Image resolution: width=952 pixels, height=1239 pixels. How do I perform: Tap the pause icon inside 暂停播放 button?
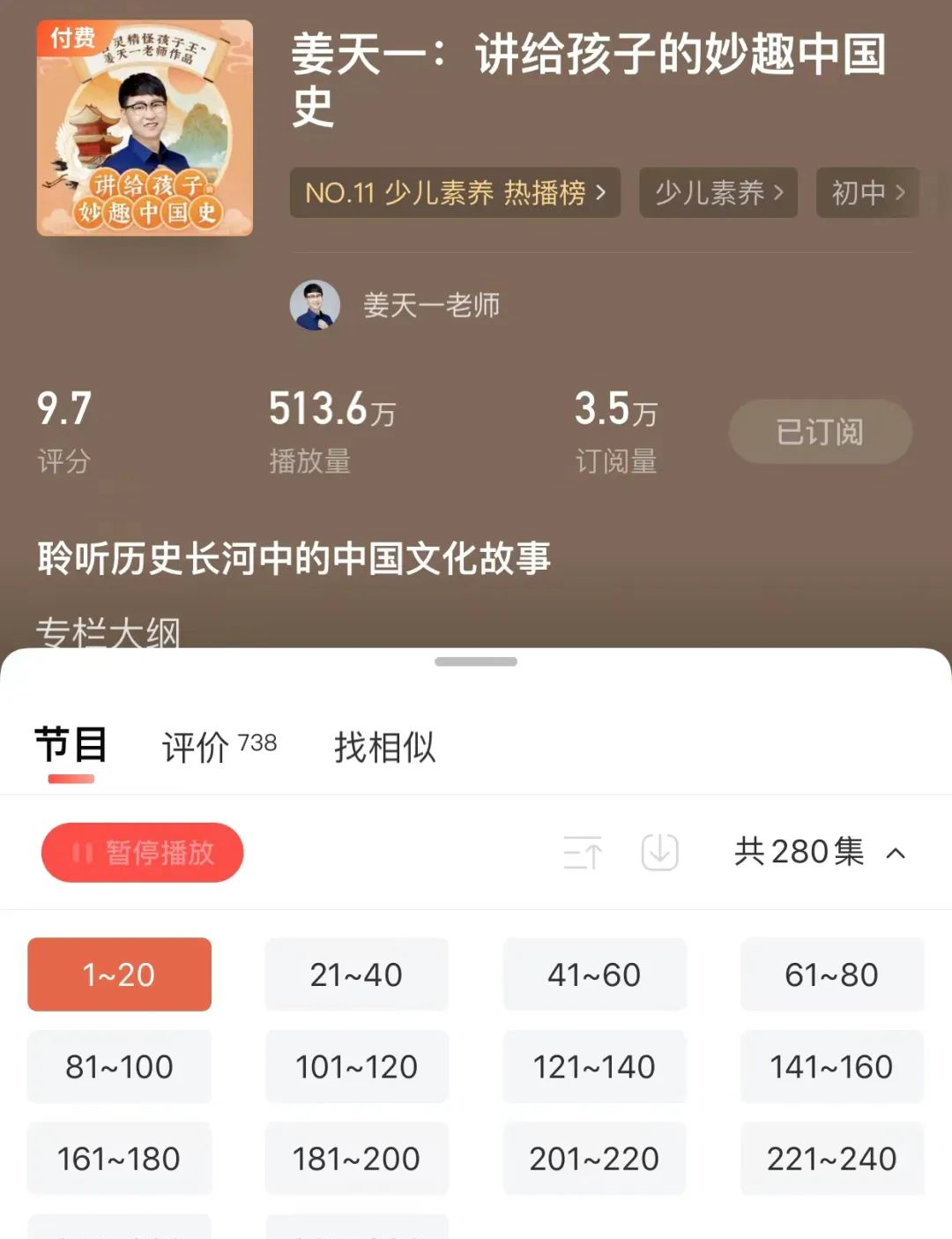(x=83, y=852)
